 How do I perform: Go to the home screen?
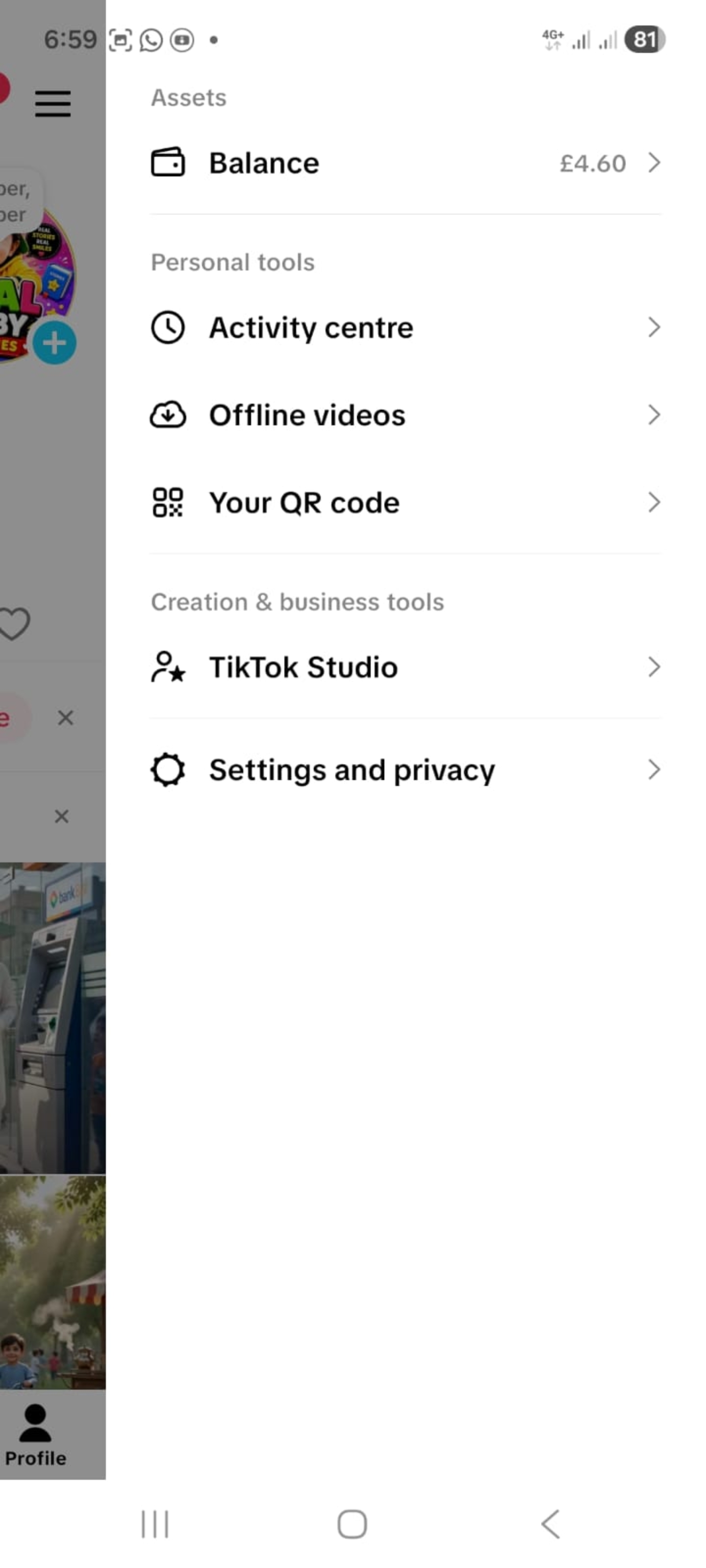click(x=352, y=1524)
